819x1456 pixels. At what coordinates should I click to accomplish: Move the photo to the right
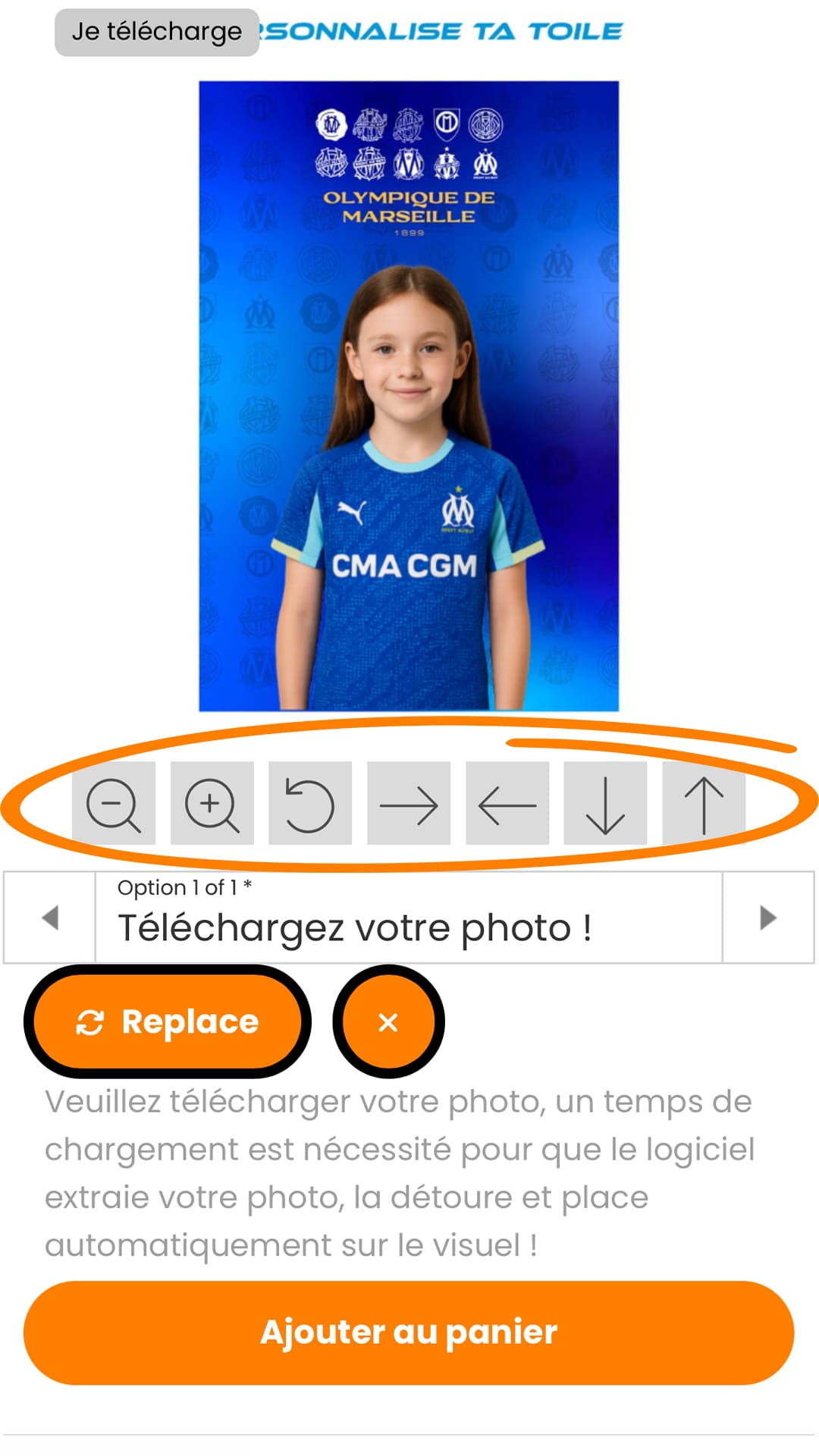[409, 803]
